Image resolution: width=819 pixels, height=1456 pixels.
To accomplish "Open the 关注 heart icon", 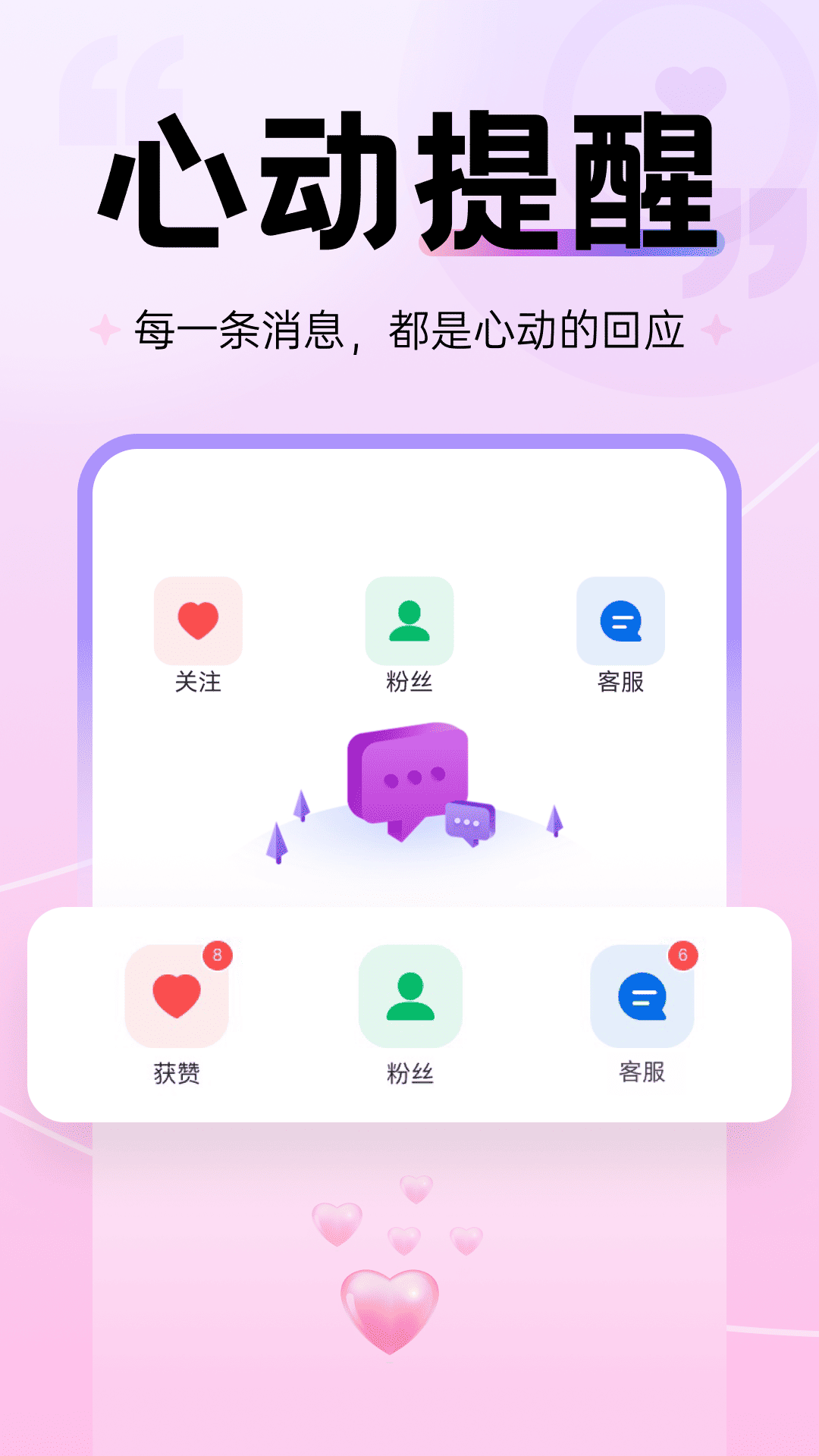I will [199, 622].
